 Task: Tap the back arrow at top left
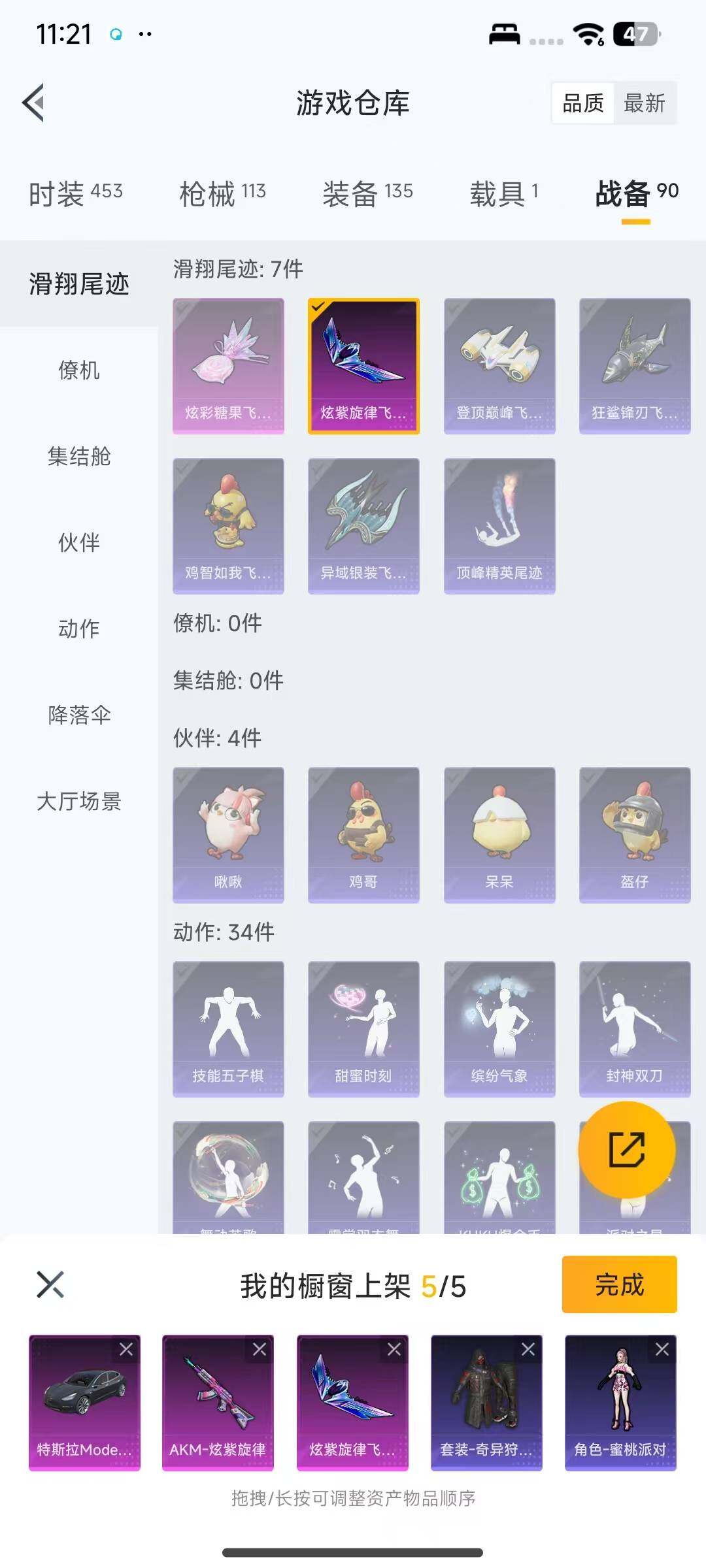(34, 103)
